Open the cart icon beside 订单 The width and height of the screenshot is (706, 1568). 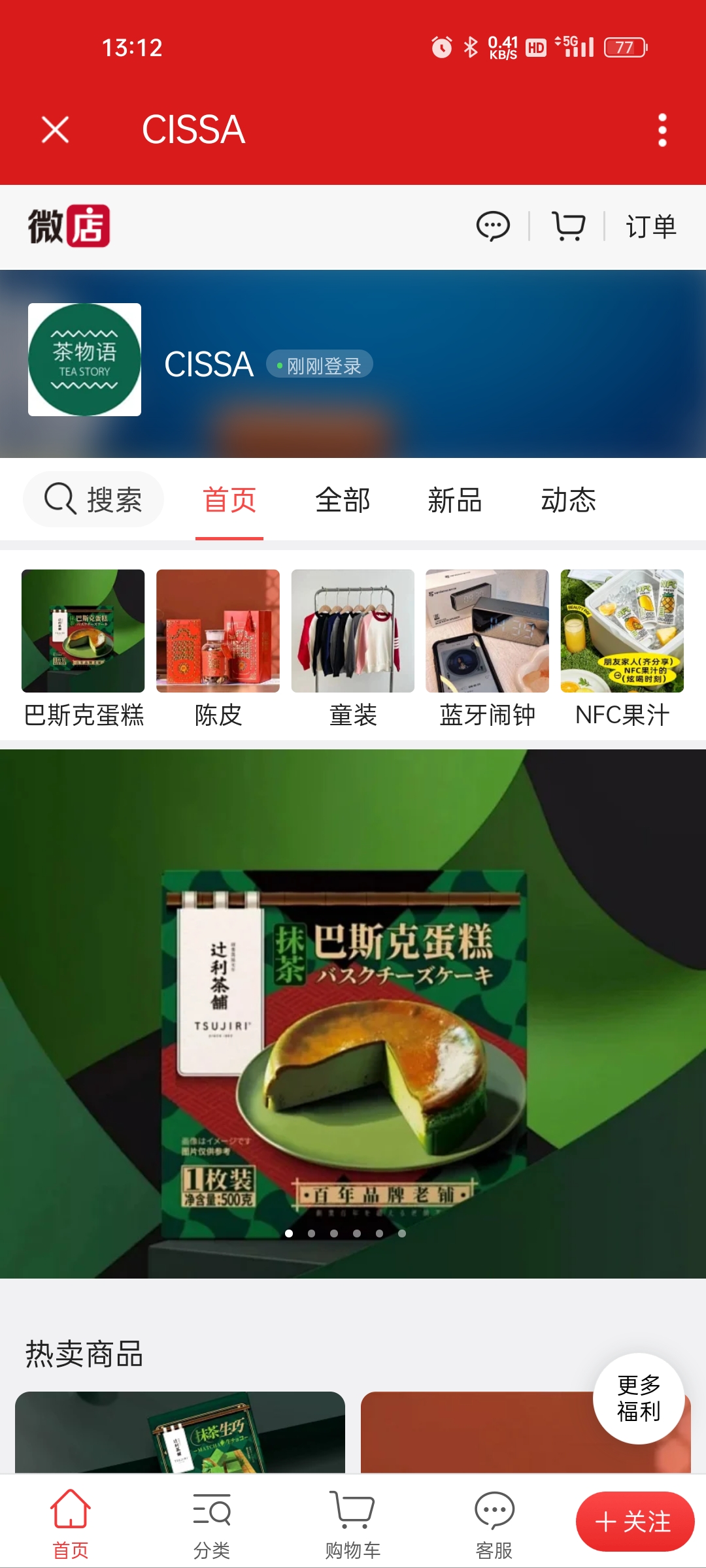pos(568,227)
